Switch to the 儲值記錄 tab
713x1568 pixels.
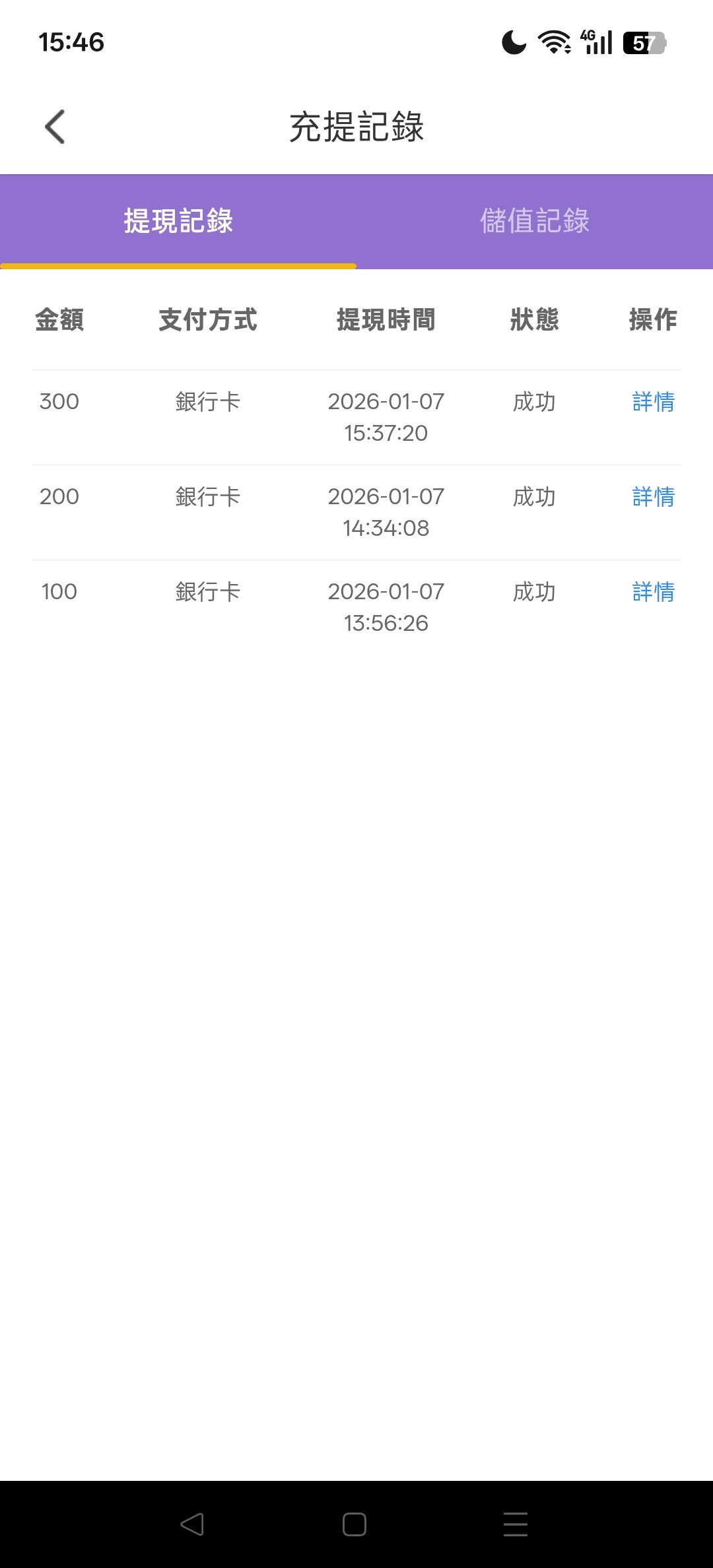tap(535, 221)
